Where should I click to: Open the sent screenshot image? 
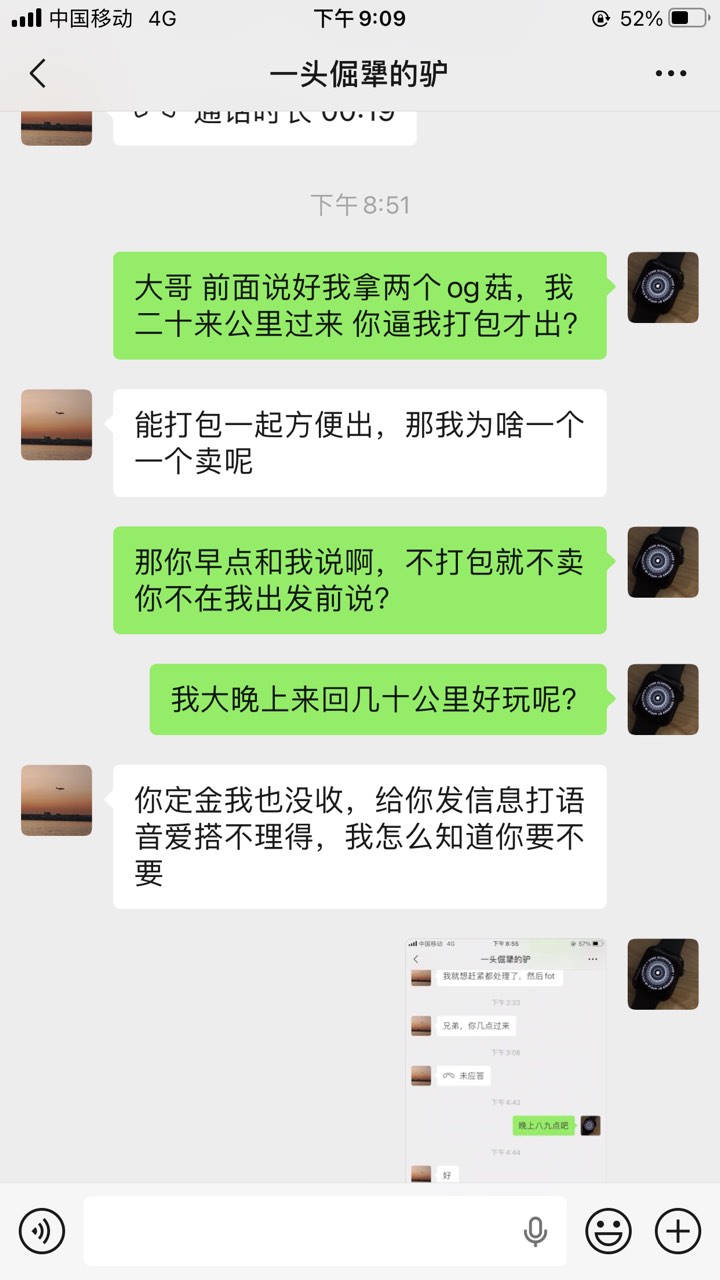click(506, 1060)
